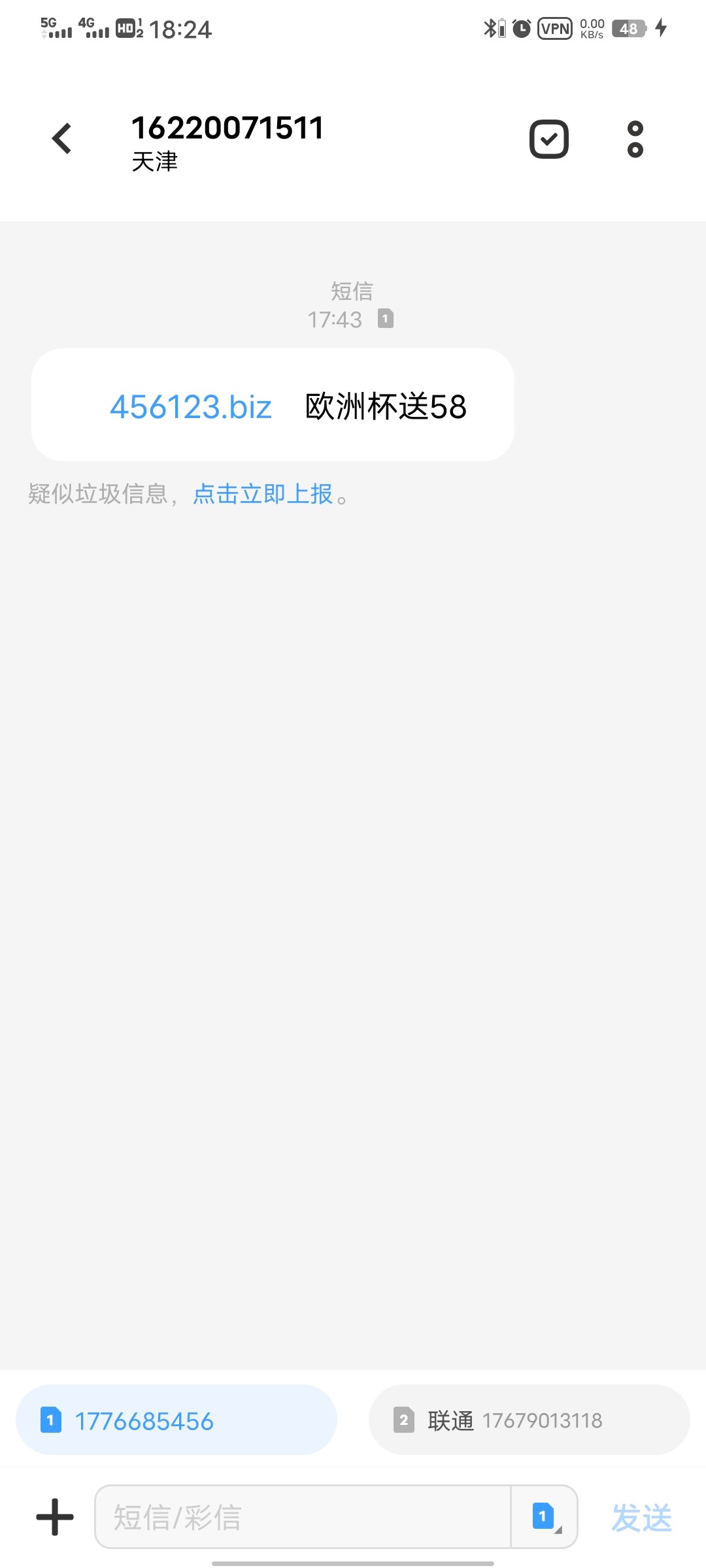
Task: Tap the plus icon to add attachment
Action: point(54,1517)
